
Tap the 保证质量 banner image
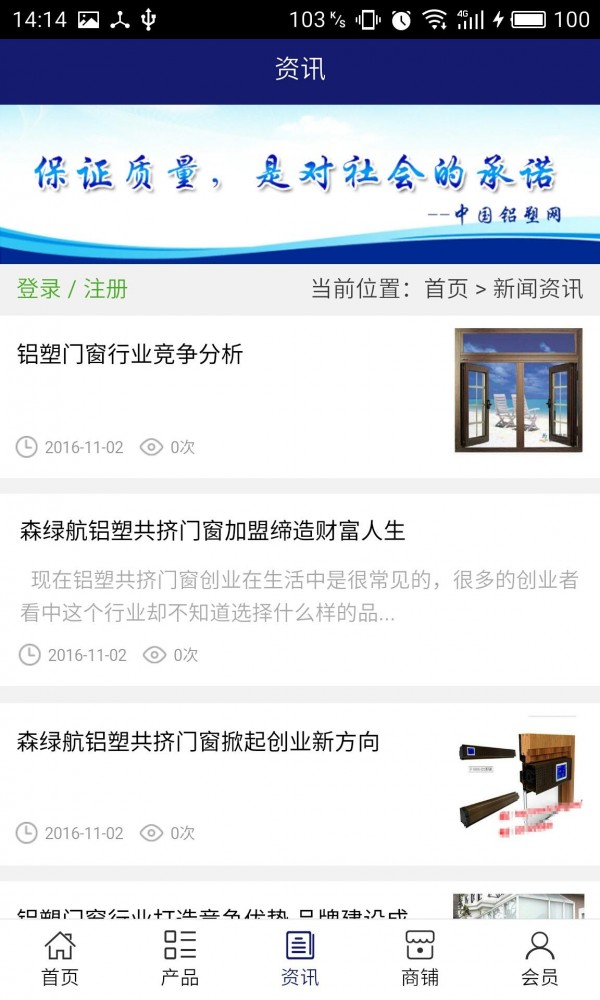(300, 184)
